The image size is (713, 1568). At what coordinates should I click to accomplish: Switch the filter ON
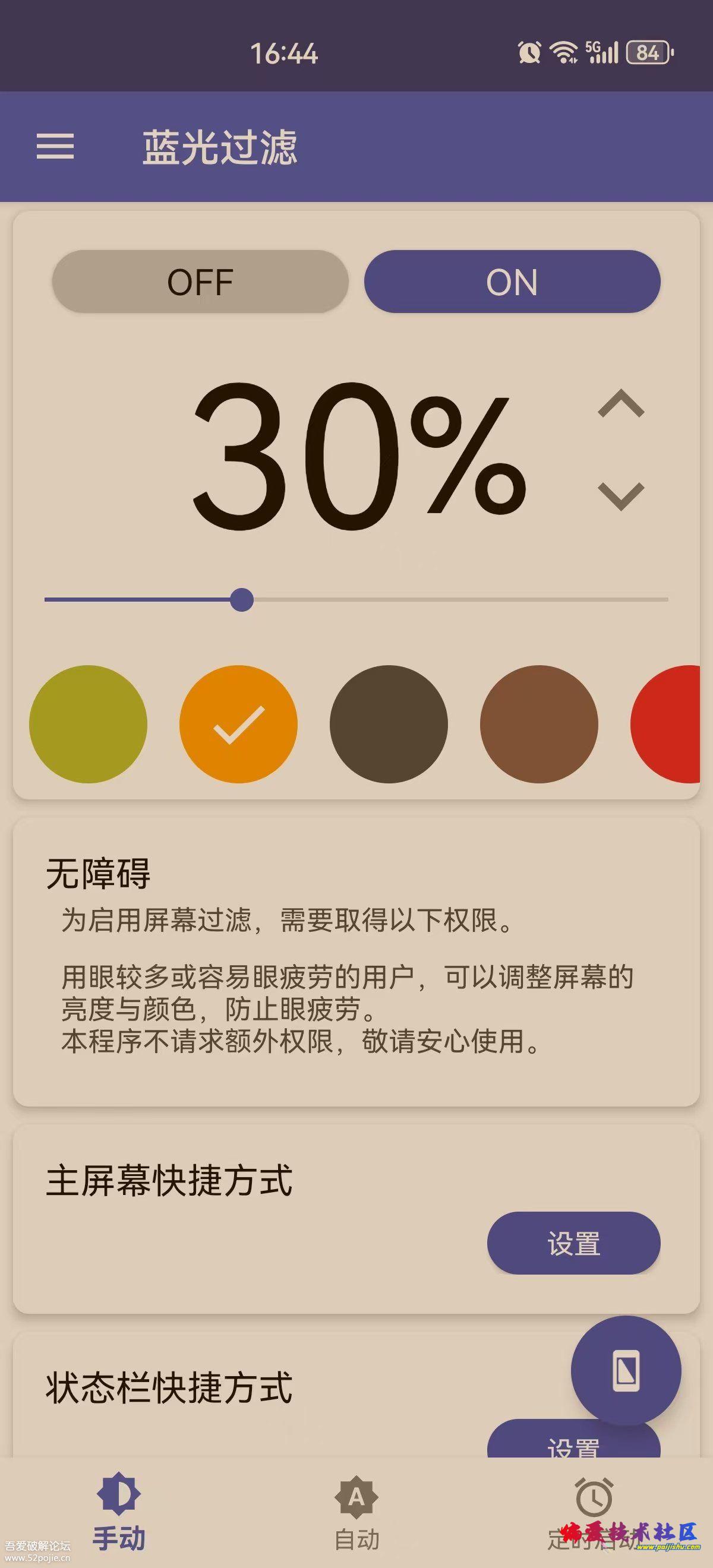pos(512,281)
